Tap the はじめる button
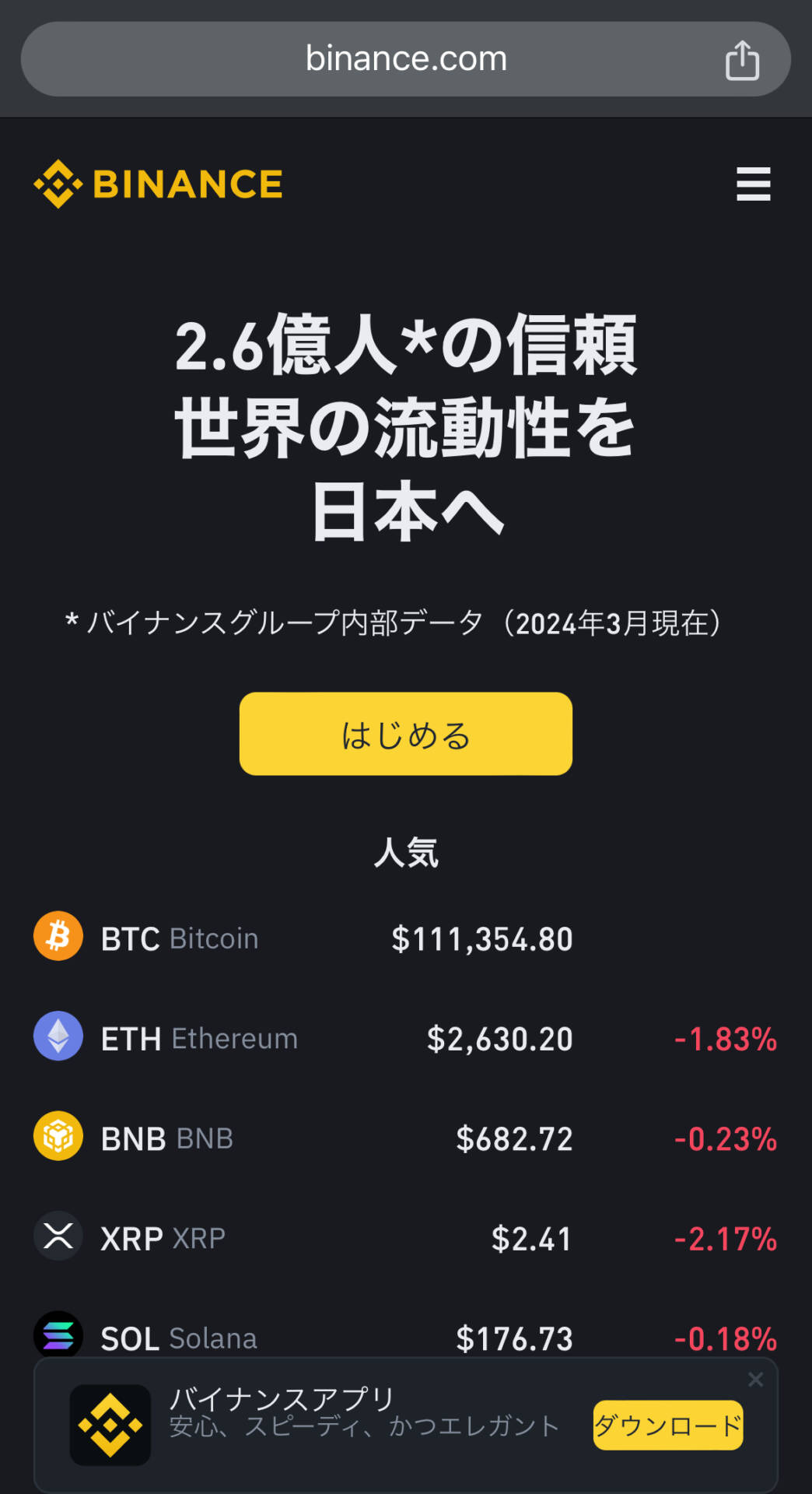This screenshot has height=1494, width=812. point(405,734)
